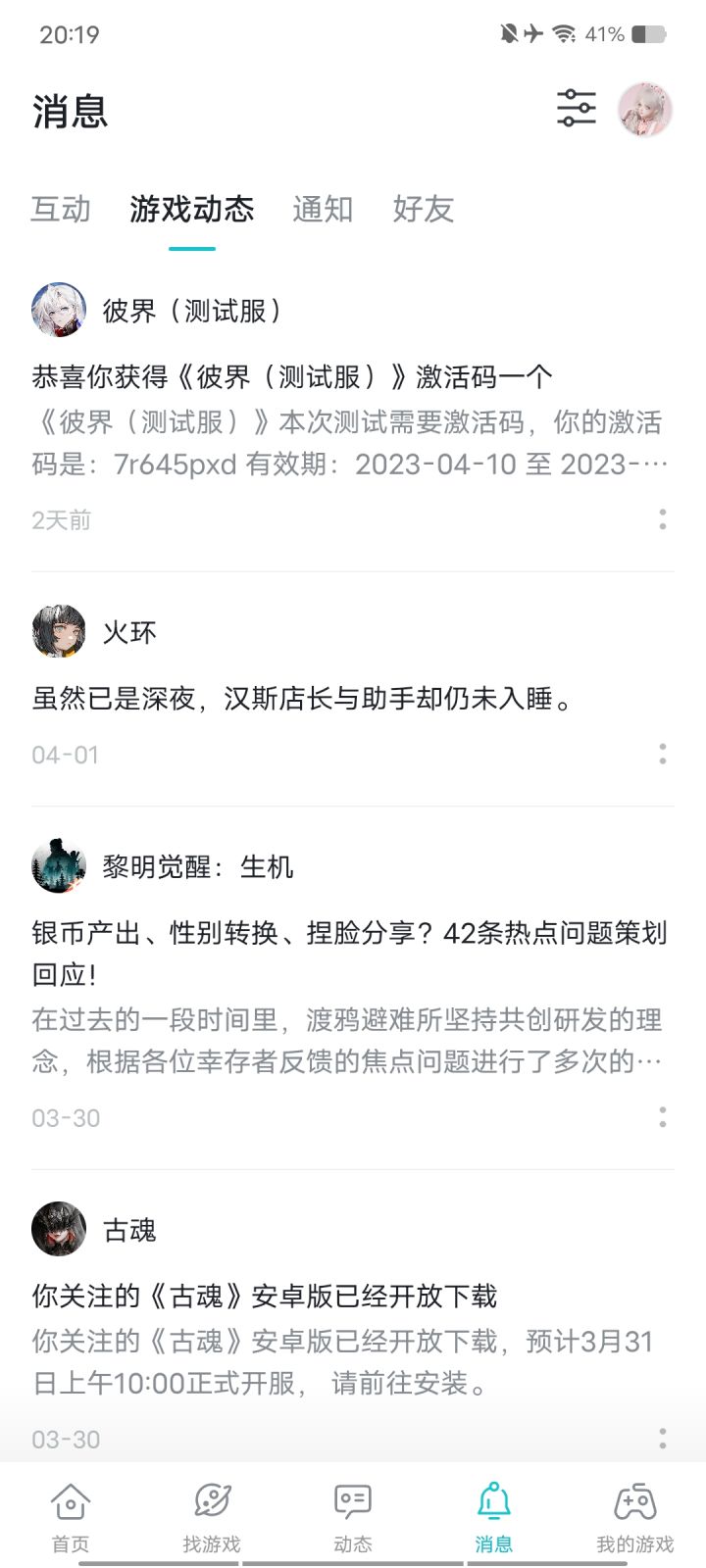Open more options for 火环 message
Viewport: 706px width, 1568px height.
click(x=663, y=754)
